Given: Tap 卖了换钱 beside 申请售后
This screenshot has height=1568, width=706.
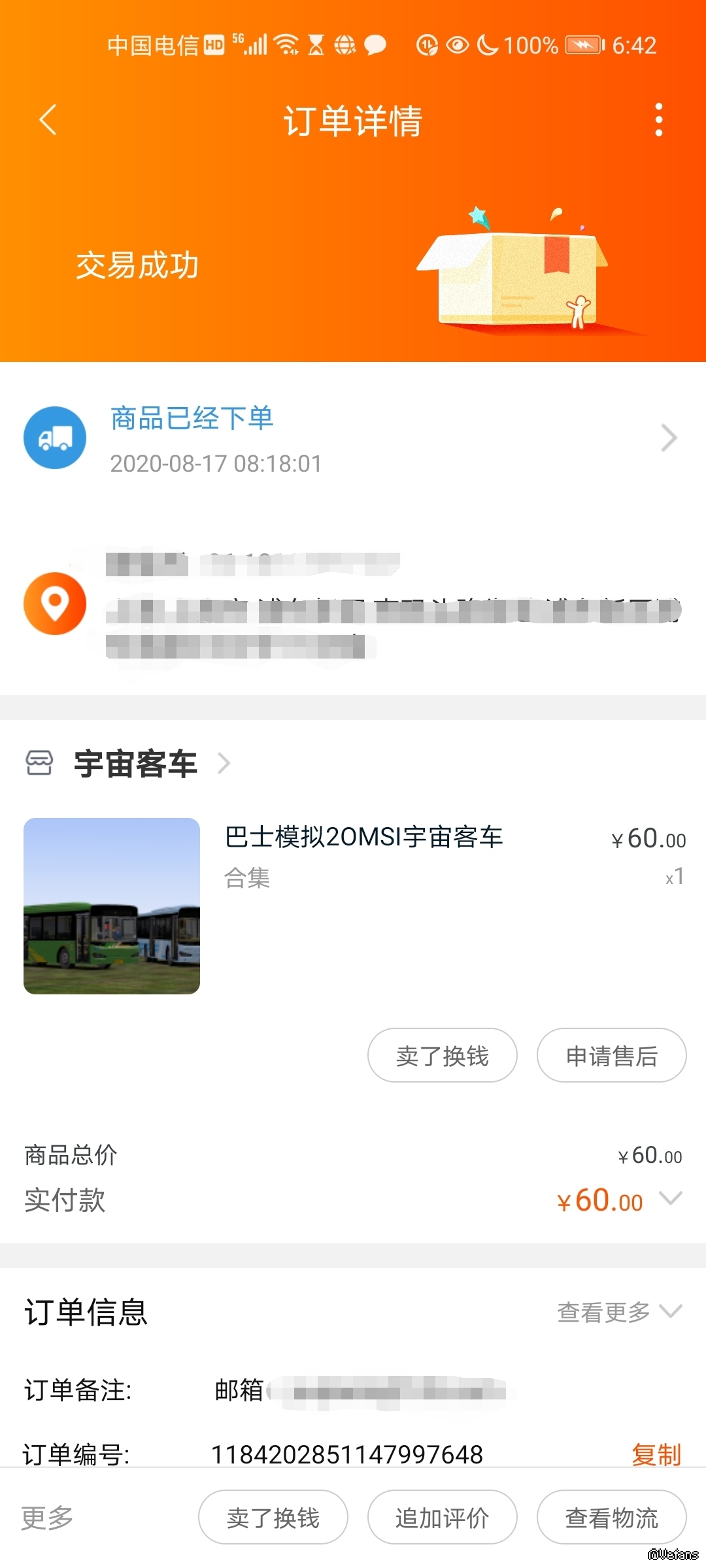Looking at the screenshot, I should click(443, 1055).
